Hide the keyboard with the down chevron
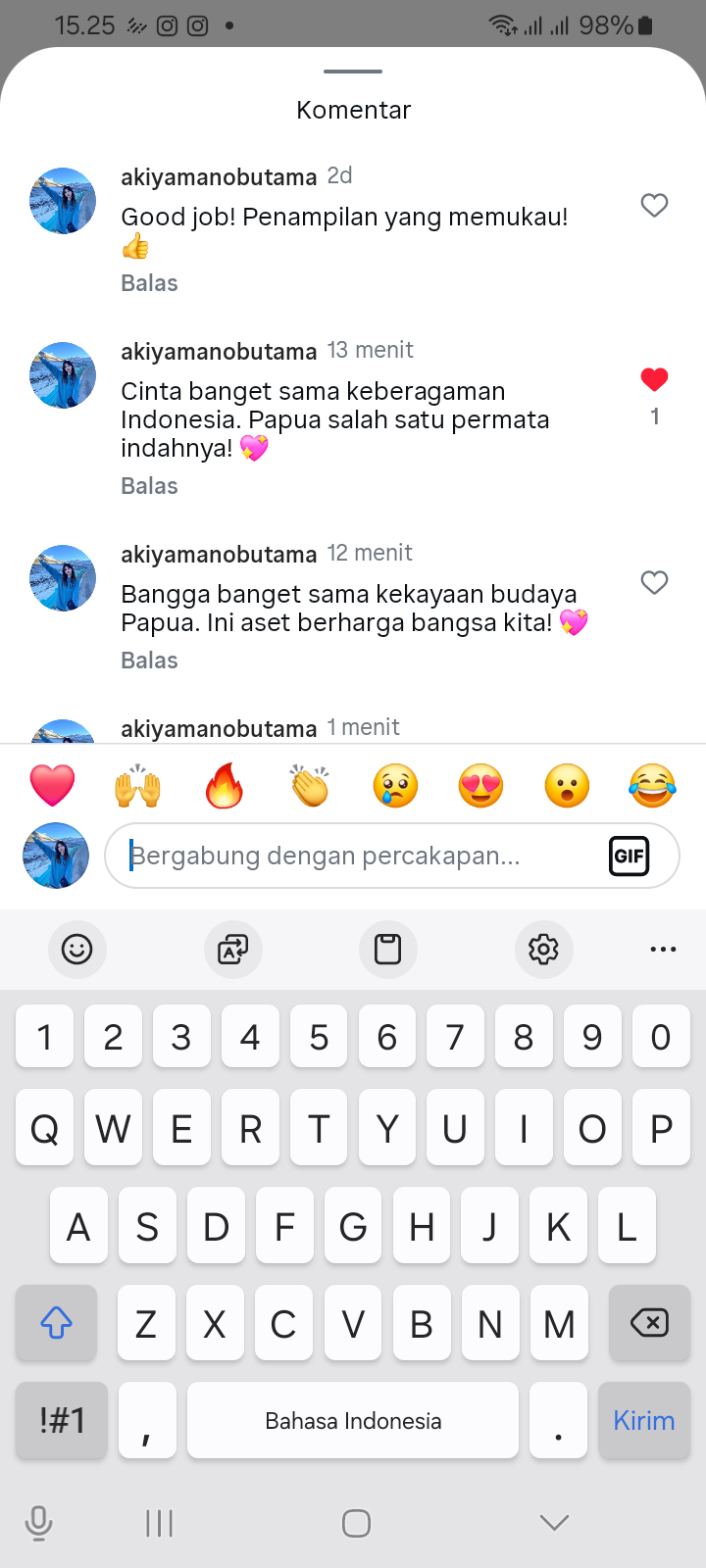 coord(554,1522)
